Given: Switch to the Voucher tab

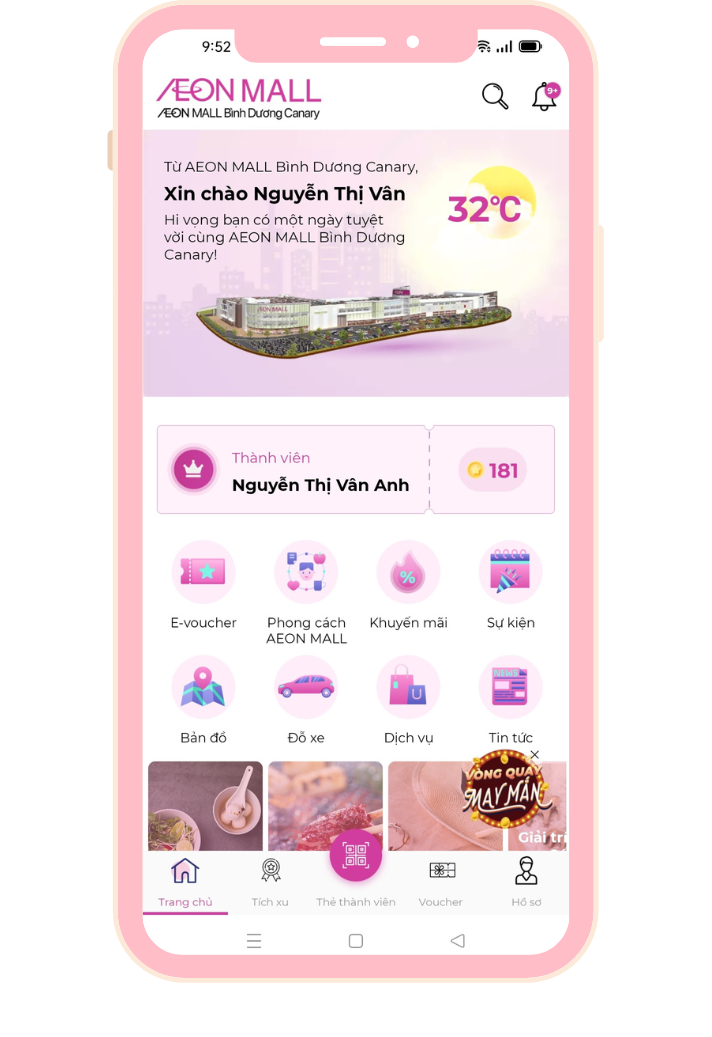Looking at the screenshot, I should coord(441,881).
